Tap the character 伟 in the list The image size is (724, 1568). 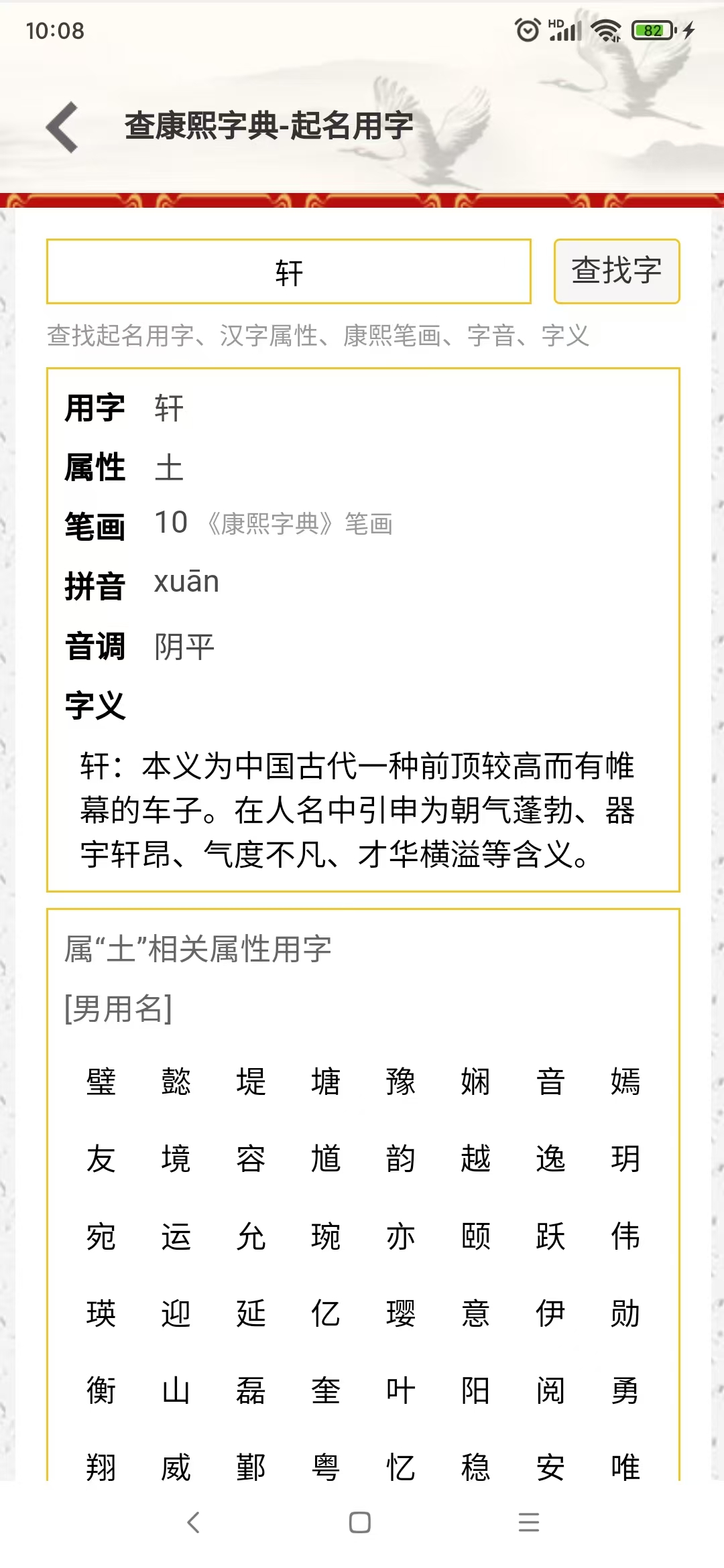tap(625, 1236)
